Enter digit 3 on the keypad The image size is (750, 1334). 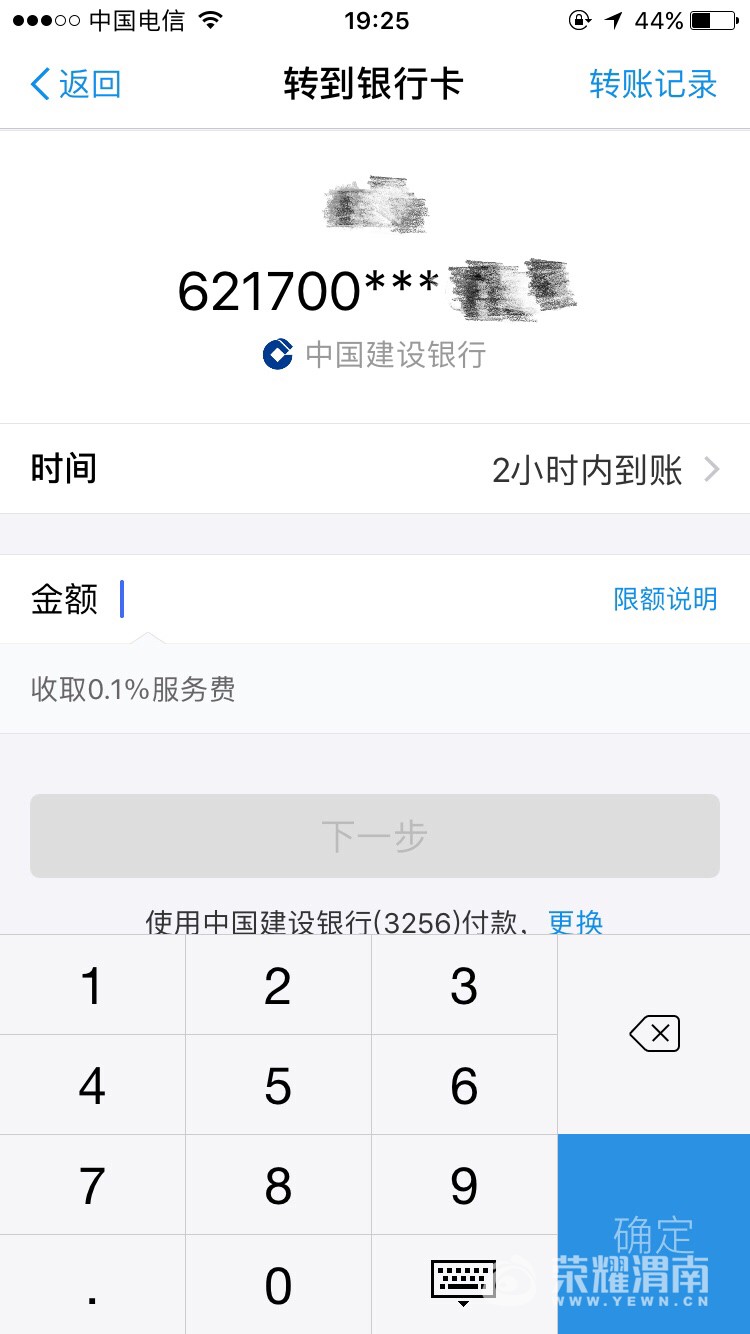point(464,986)
